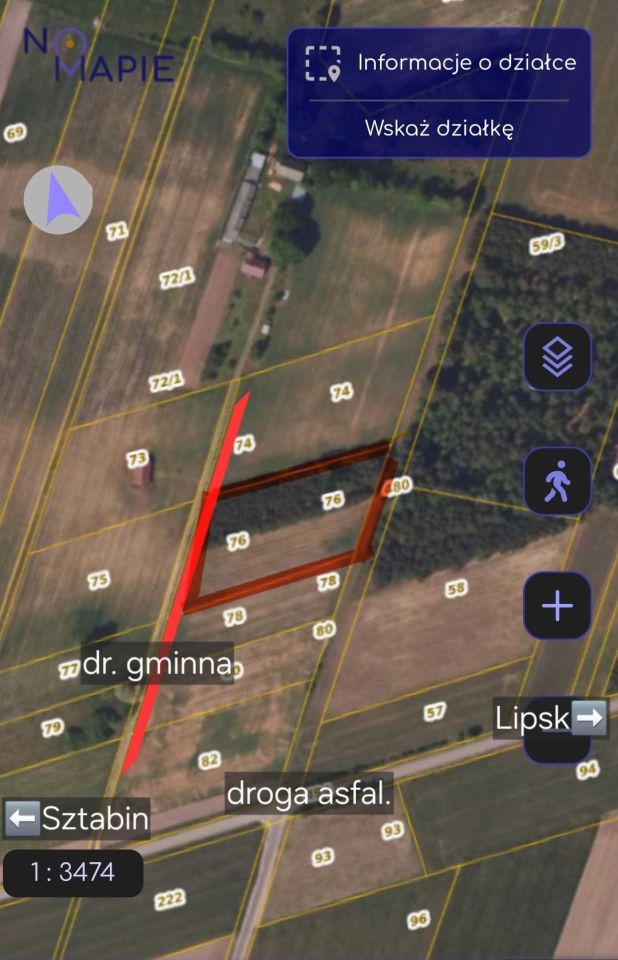Activate the pedestrian walking mode icon

pyautogui.click(x=557, y=481)
